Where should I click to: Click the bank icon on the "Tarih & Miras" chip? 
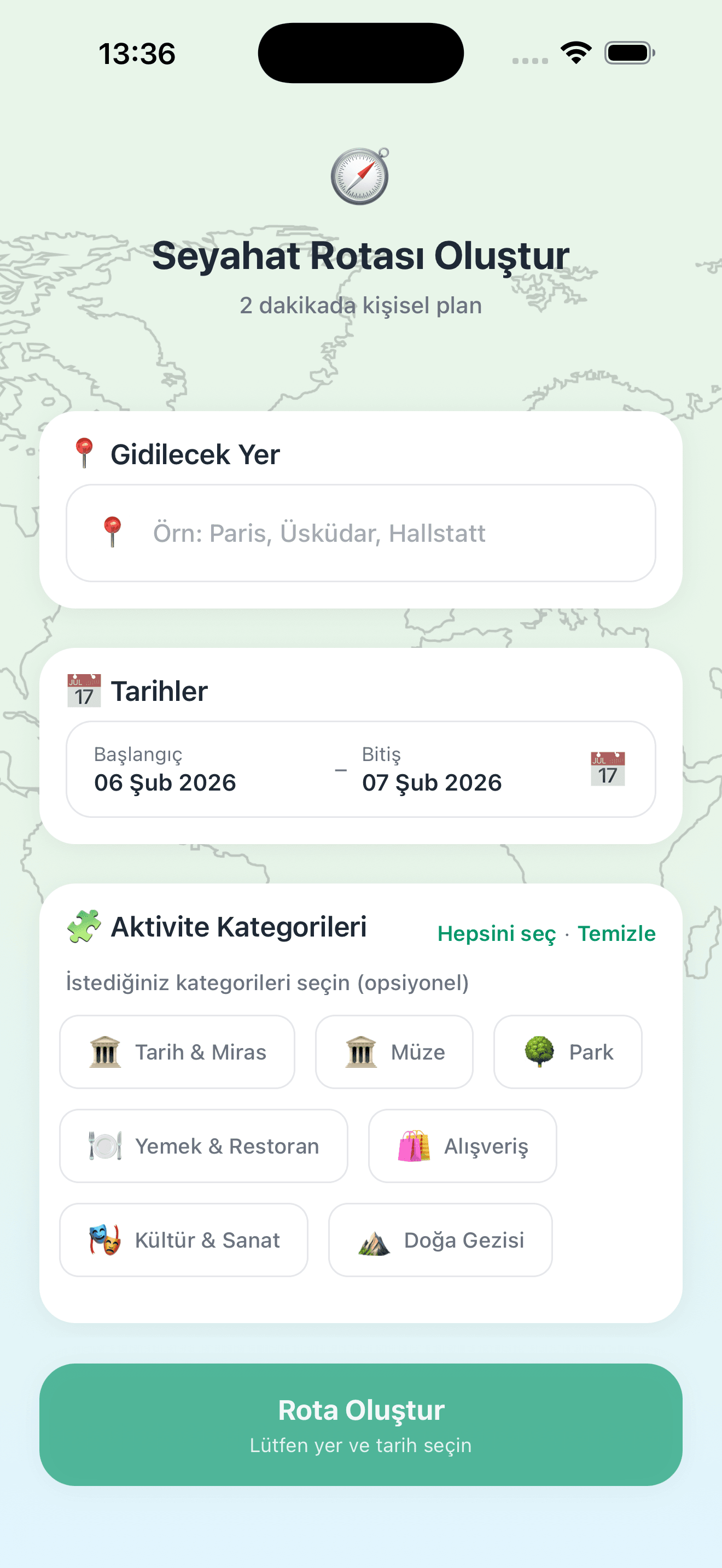(104, 1051)
